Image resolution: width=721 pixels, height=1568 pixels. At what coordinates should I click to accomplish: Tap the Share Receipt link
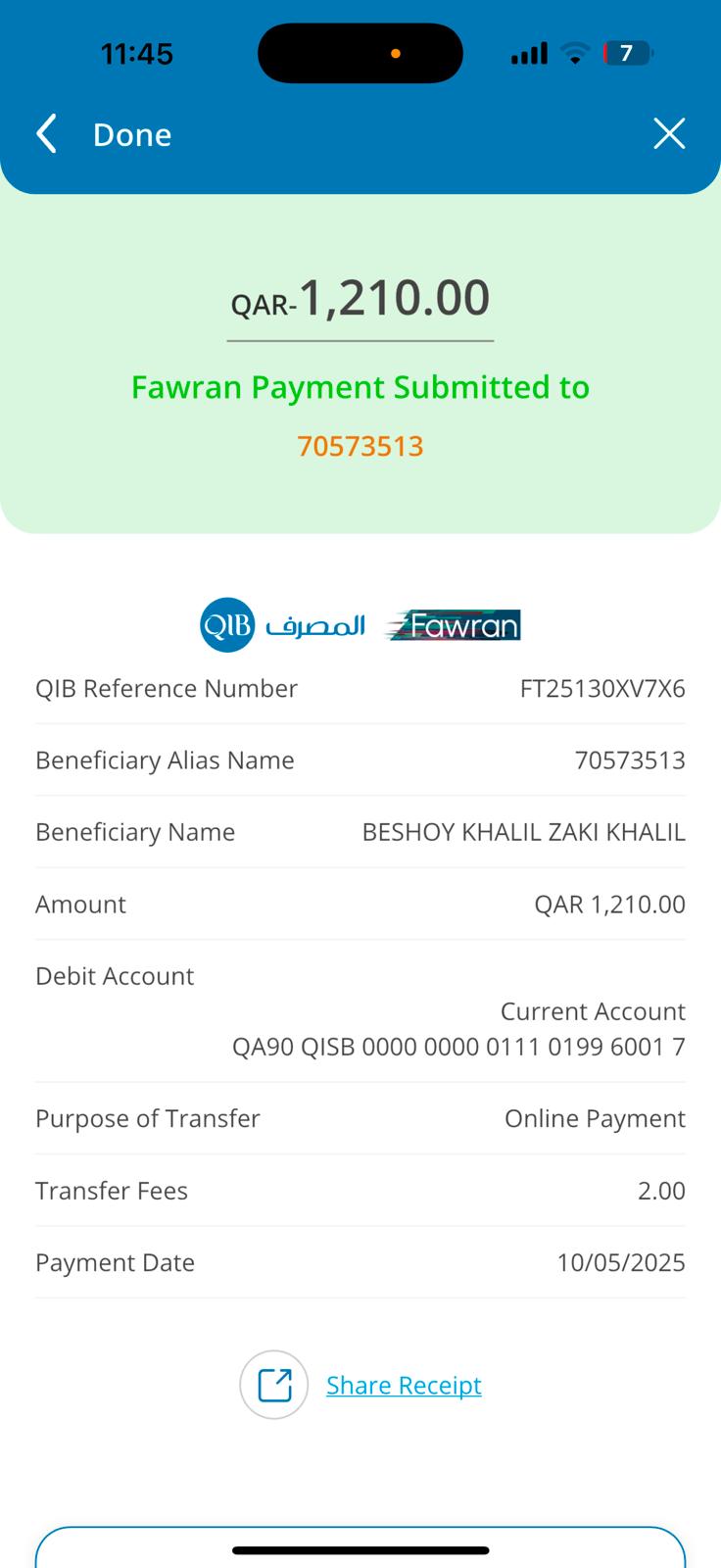404,1385
